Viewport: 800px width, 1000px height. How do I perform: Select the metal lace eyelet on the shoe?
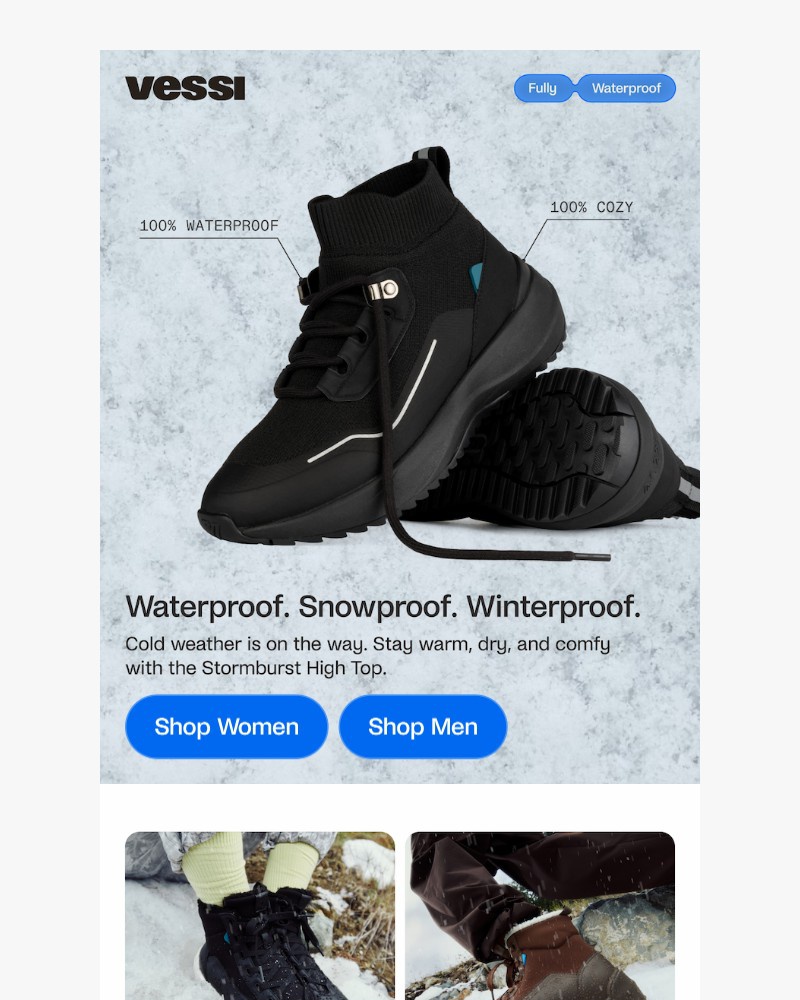coord(385,290)
